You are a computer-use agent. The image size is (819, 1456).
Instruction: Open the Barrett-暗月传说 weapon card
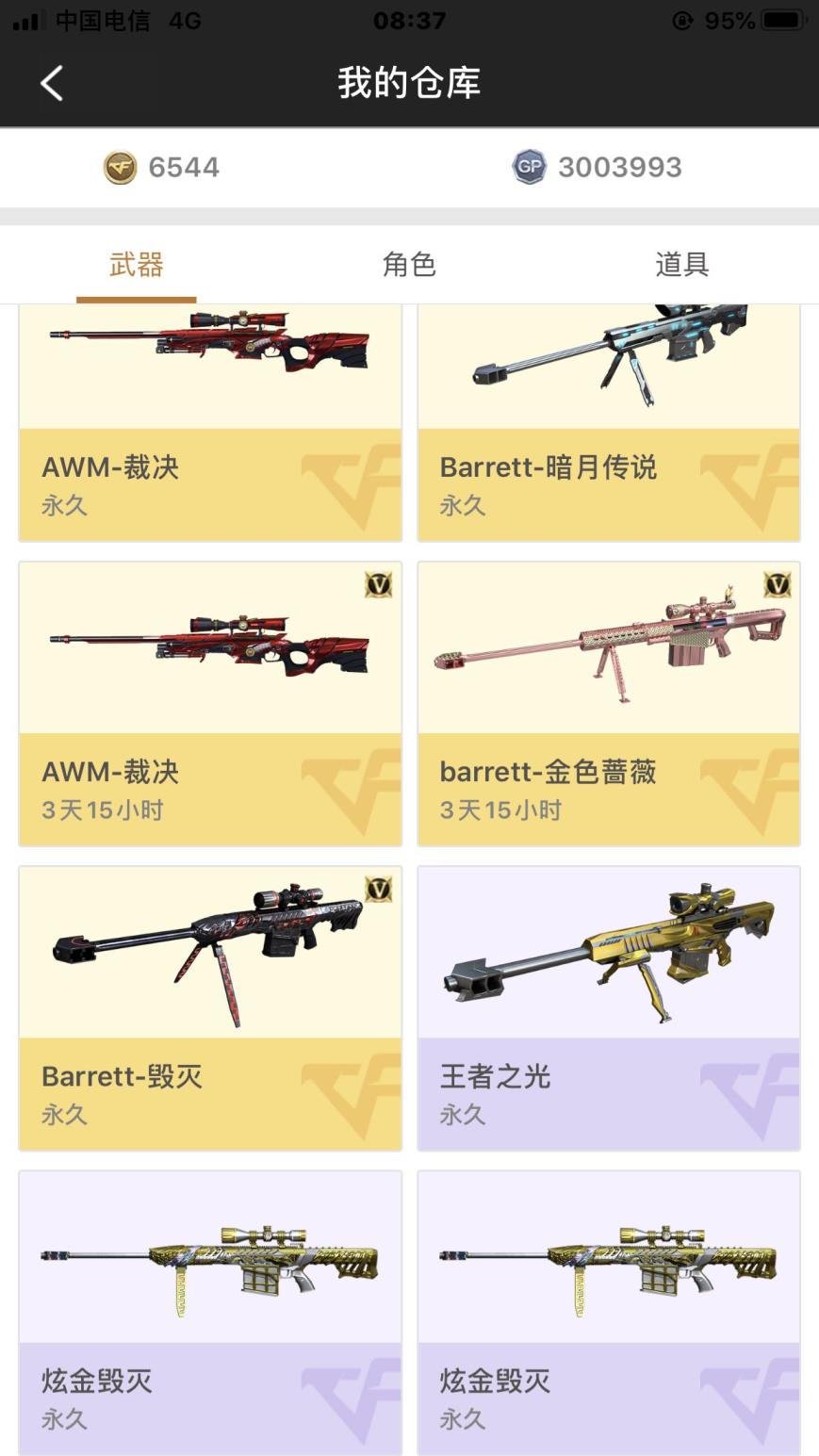pos(609,424)
